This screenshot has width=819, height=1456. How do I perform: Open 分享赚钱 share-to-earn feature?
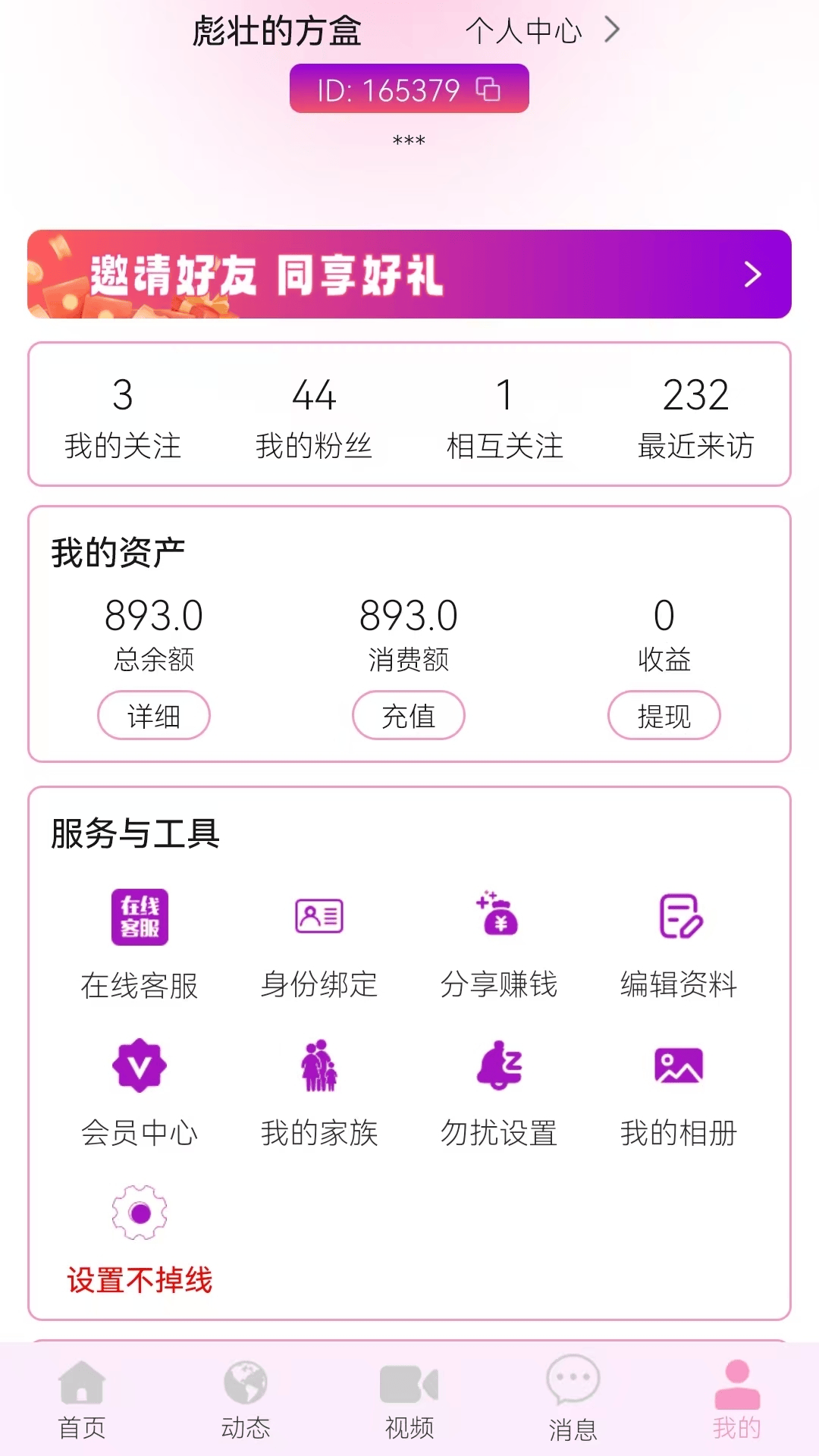tap(498, 915)
